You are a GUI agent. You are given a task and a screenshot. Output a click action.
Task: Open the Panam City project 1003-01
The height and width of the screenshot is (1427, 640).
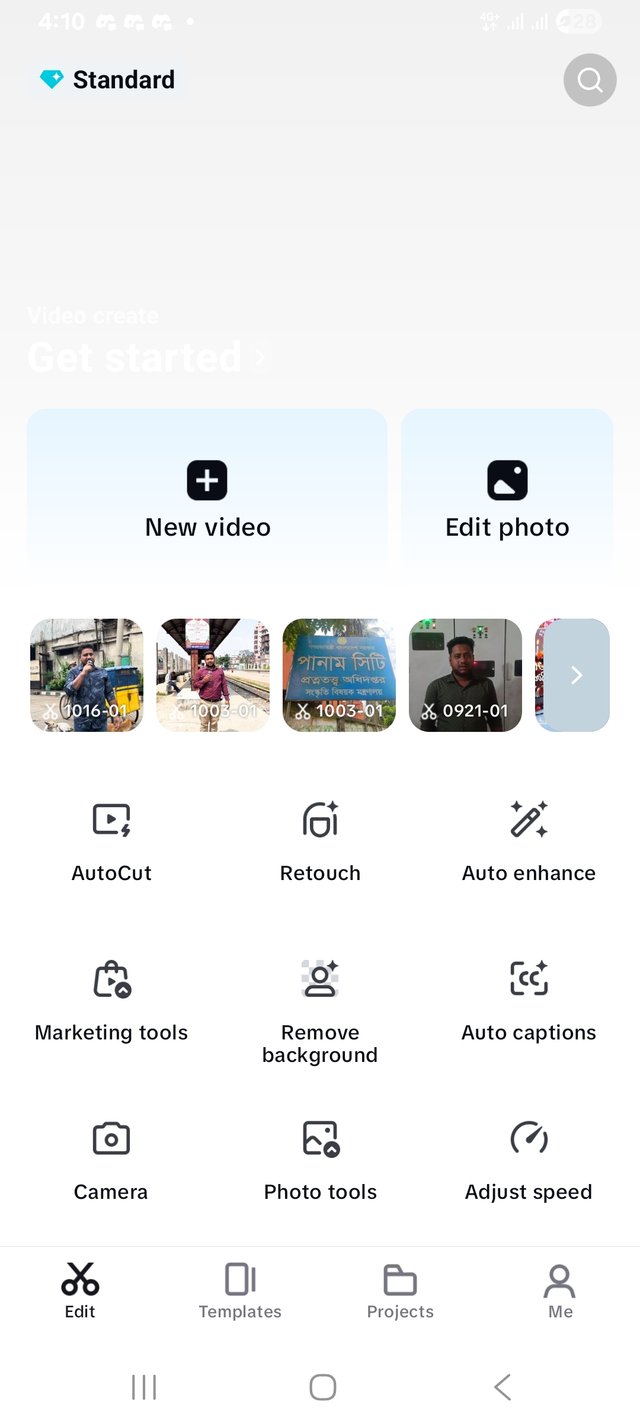point(339,675)
